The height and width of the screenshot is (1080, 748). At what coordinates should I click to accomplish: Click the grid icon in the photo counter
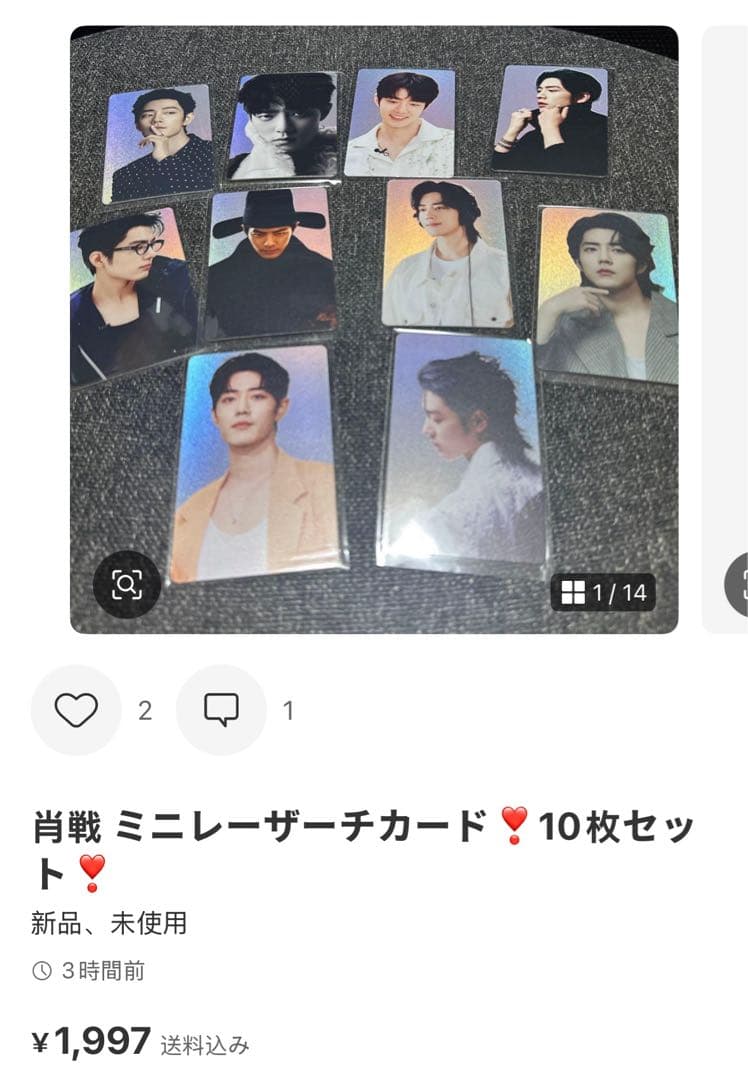click(574, 591)
